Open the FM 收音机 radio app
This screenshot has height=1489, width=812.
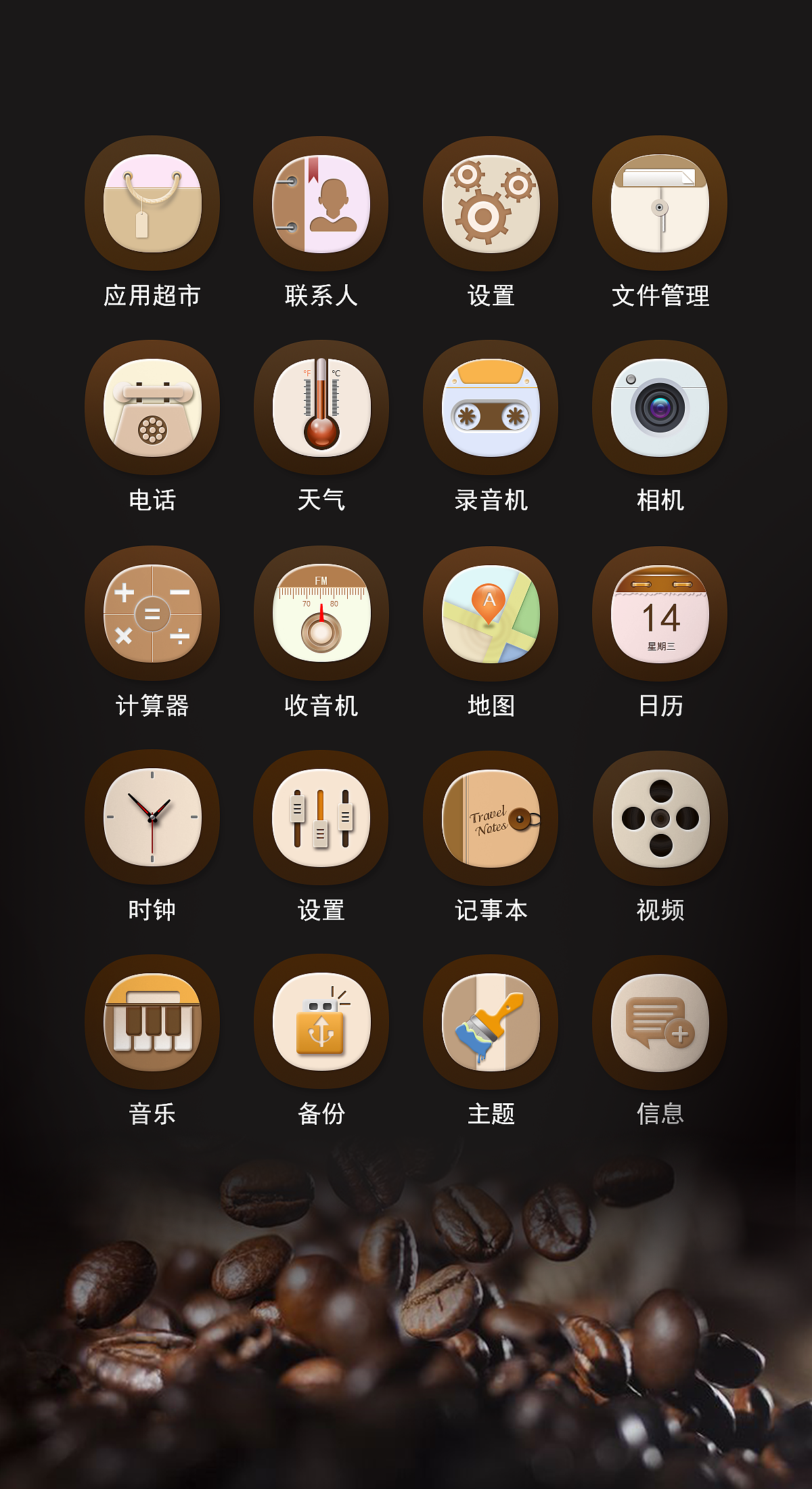tap(321, 613)
